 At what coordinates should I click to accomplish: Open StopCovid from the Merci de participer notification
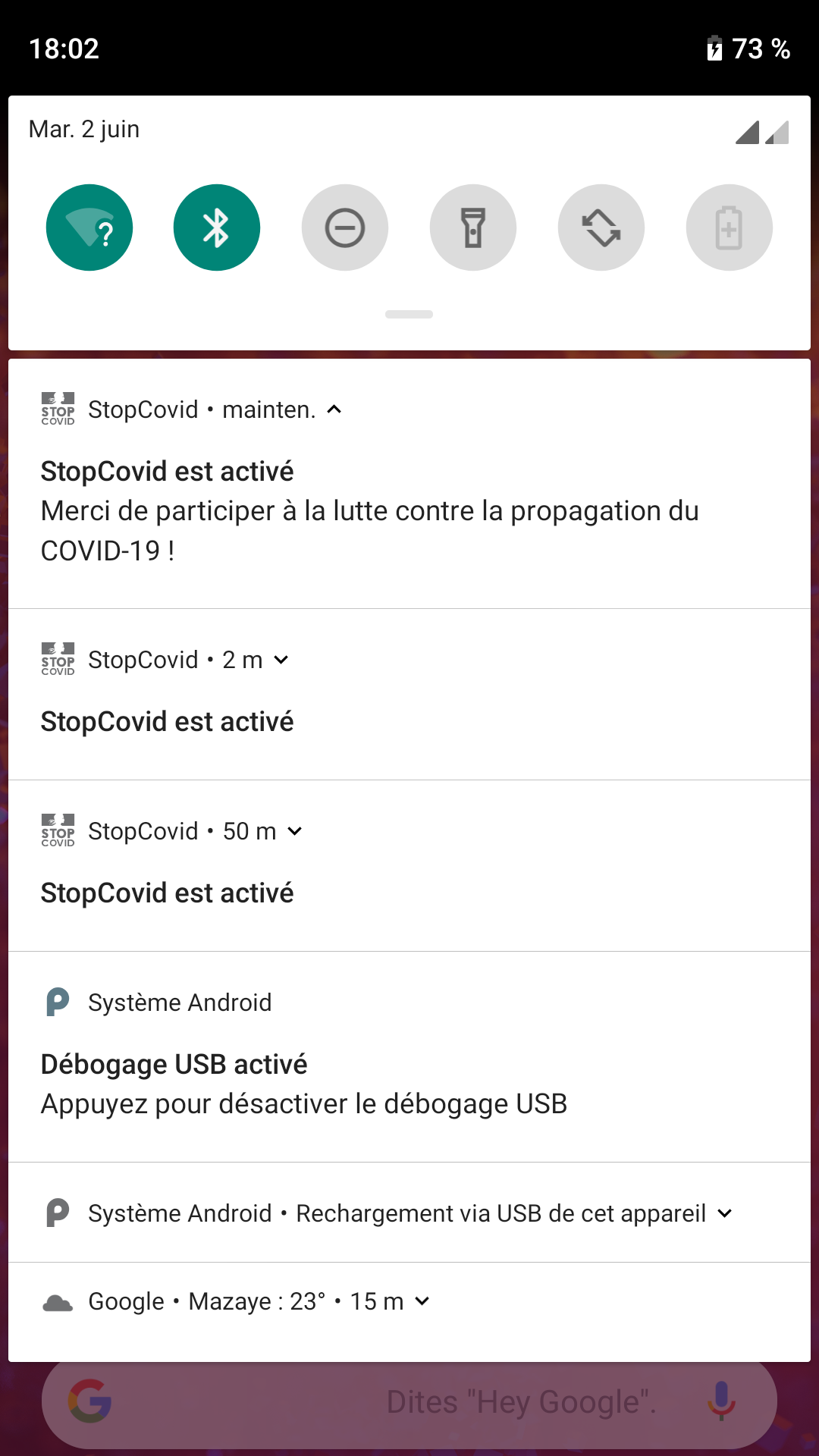click(x=409, y=484)
